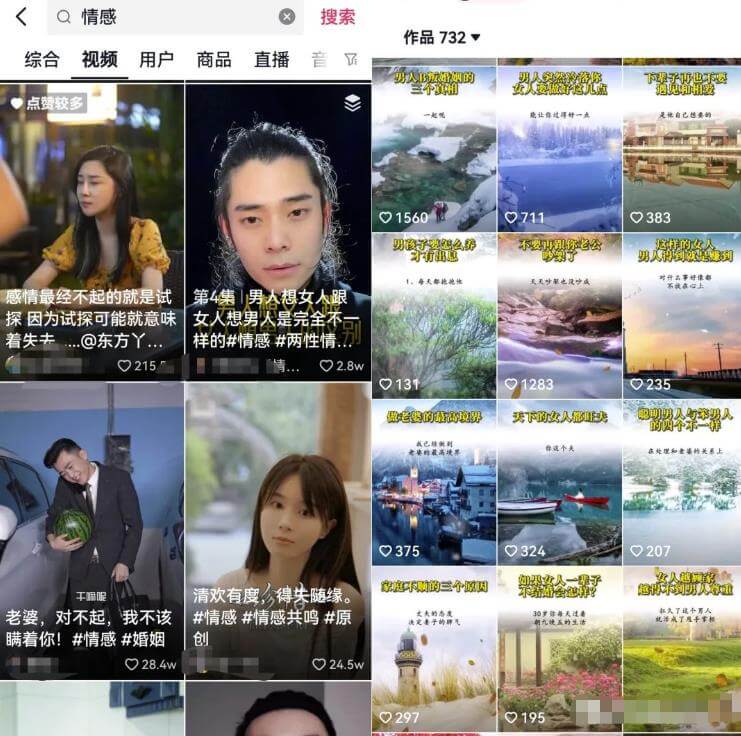This screenshot has width=741, height=736.
Task: Switch to the 综合 tab
Action: [42, 60]
